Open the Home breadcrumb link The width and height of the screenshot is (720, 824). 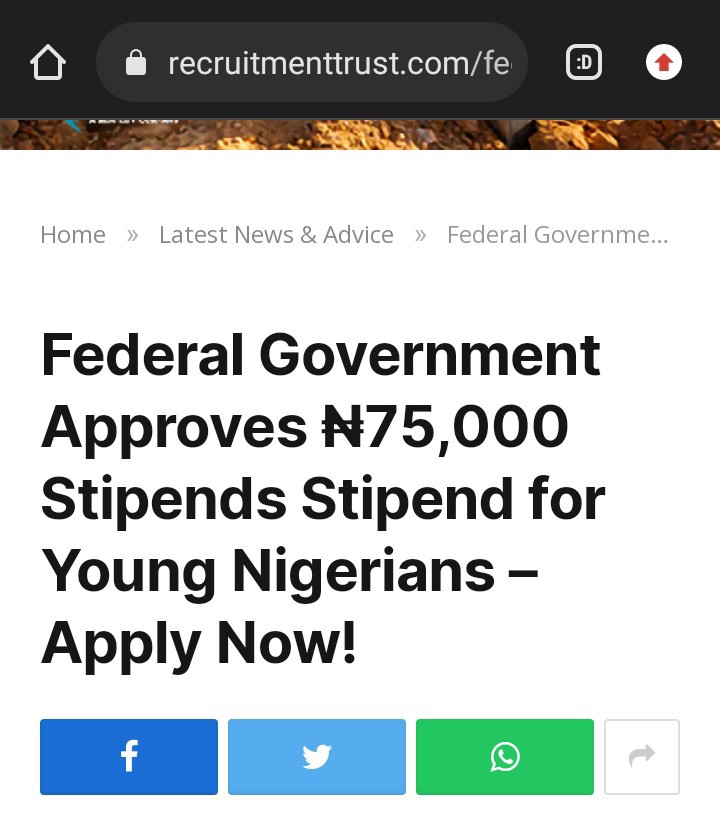(73, 235)
